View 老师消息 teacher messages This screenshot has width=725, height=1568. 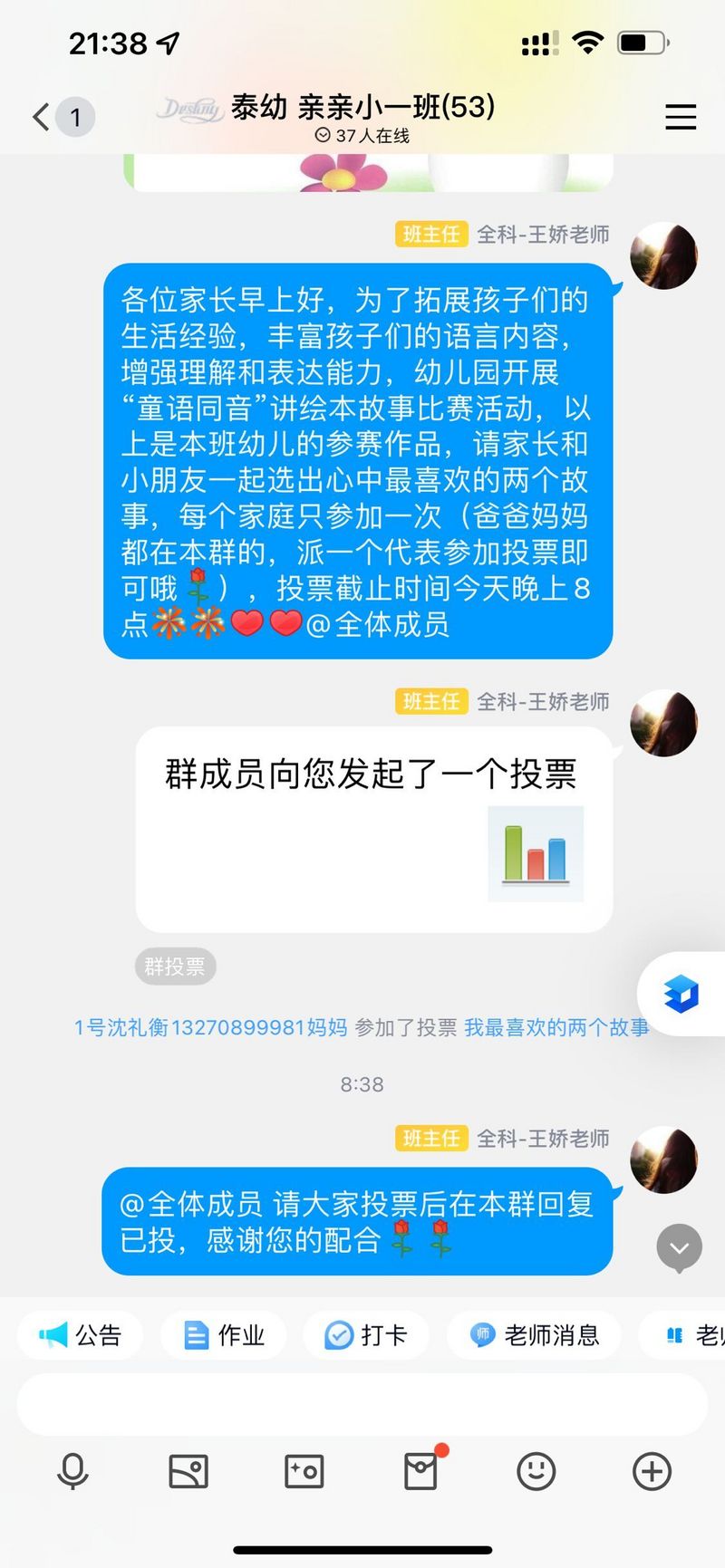click(x=535, y=1334)
